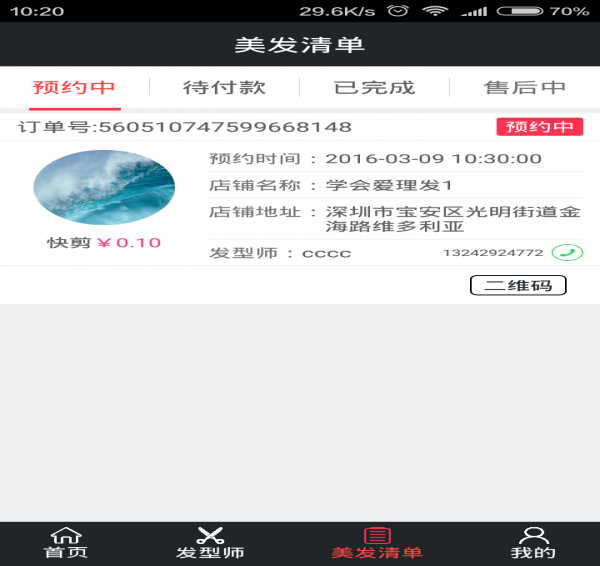
Task: Open the 快剪 order thumbnail
Action: [104, 187]
